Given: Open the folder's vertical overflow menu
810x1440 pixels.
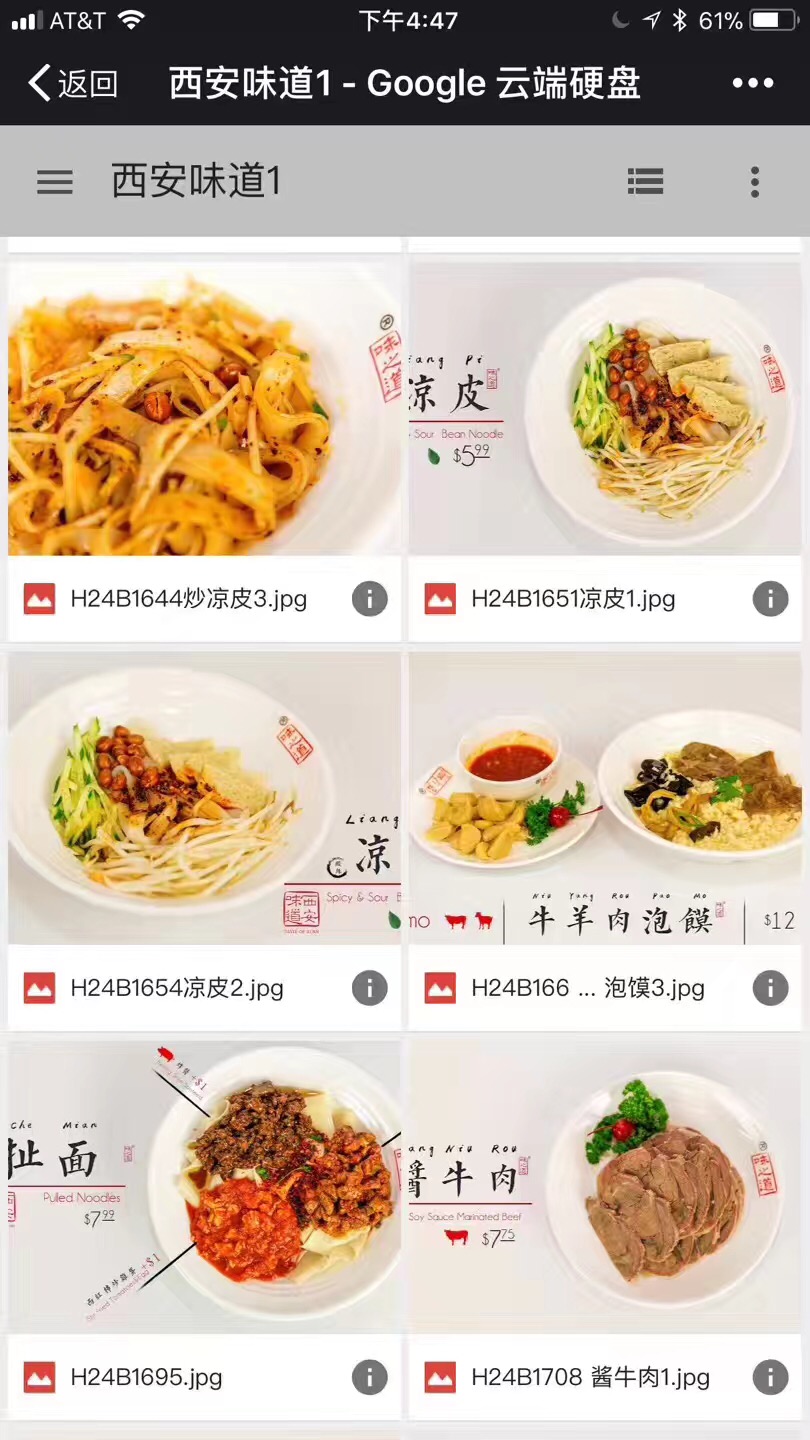Looking at the screenshot, I should click(755, 182).
